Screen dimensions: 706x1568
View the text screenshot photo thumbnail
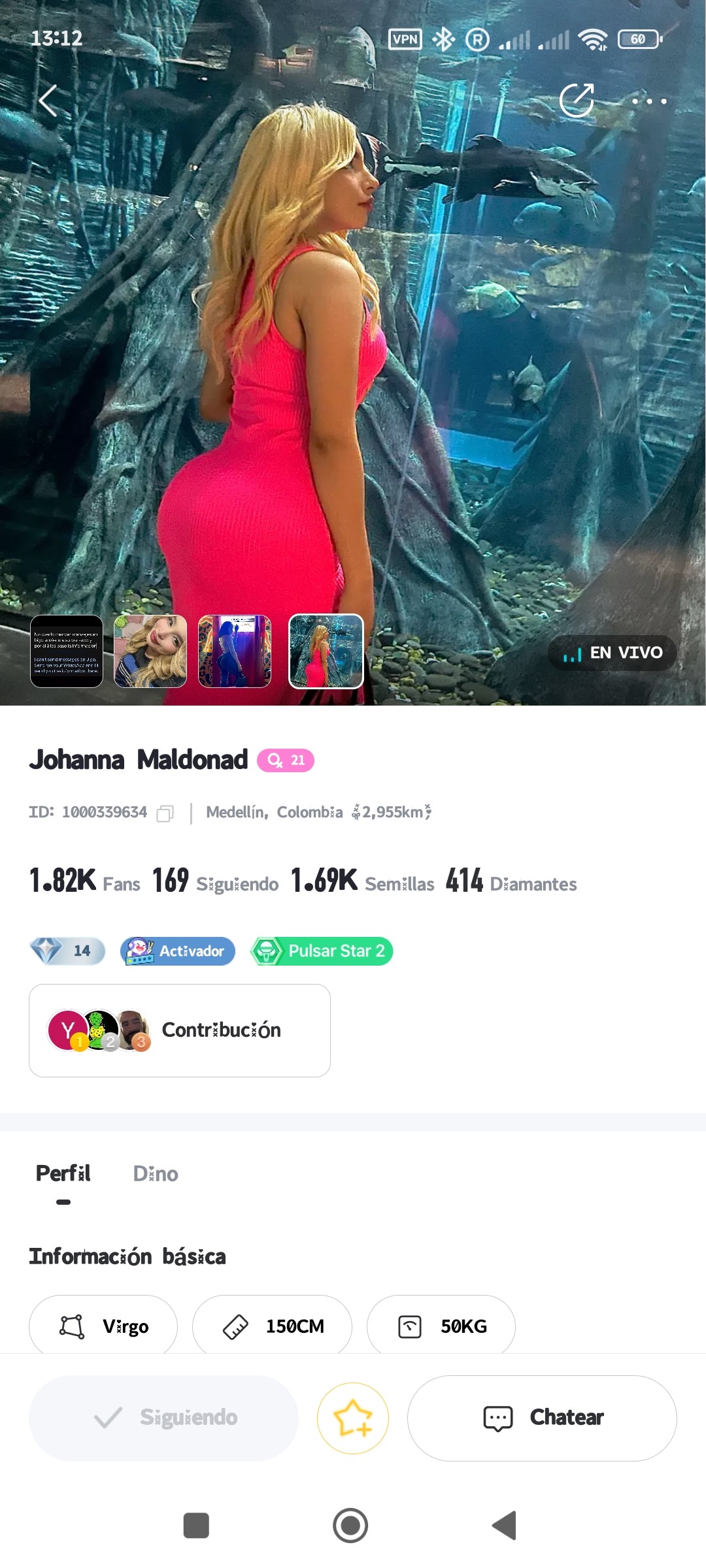point(67,651)
